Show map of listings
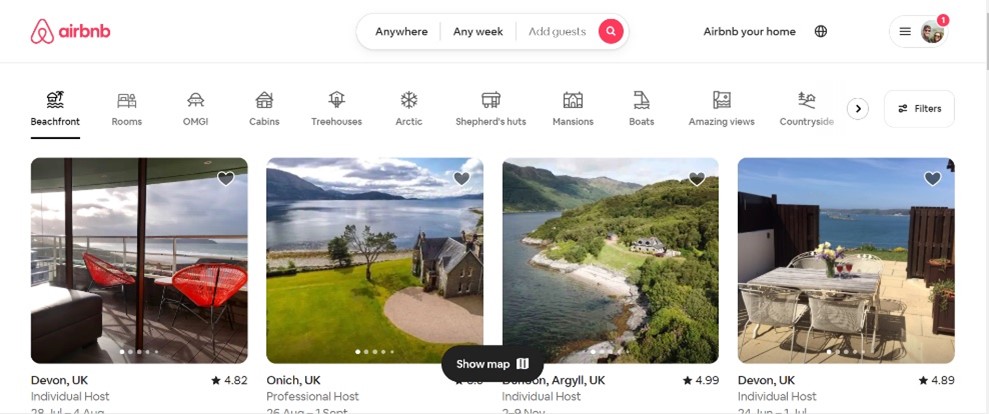The image size is (989, 414). (492, 364)
